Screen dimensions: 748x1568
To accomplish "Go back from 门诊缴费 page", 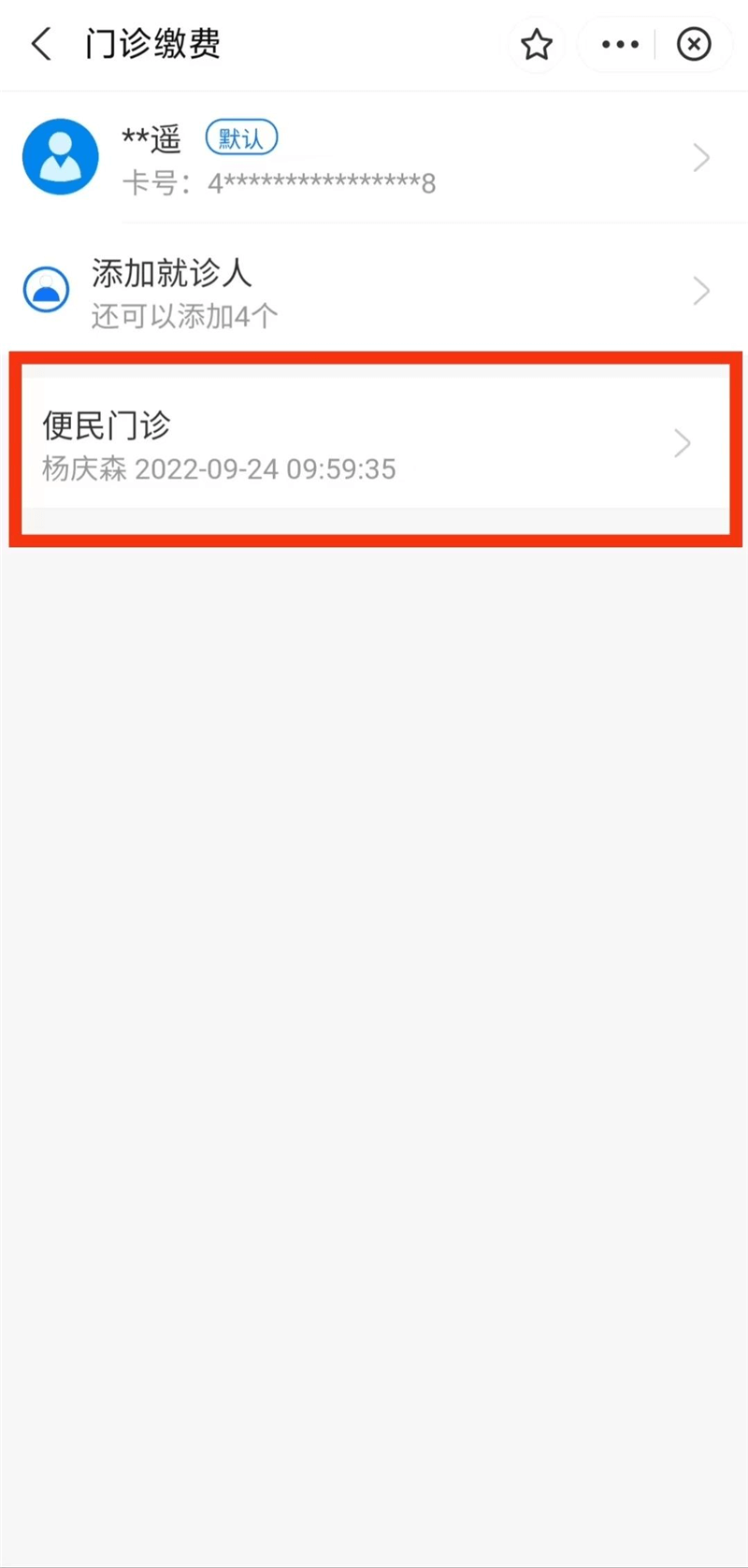I will pos(41,44).
